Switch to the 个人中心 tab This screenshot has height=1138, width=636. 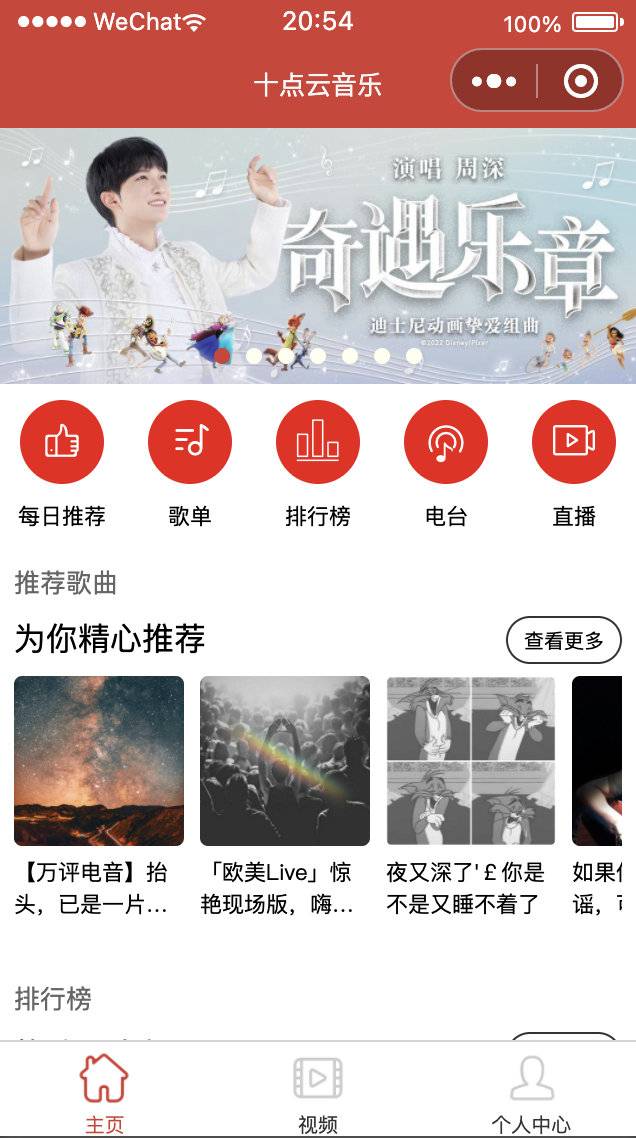(x=531, y=1094)
